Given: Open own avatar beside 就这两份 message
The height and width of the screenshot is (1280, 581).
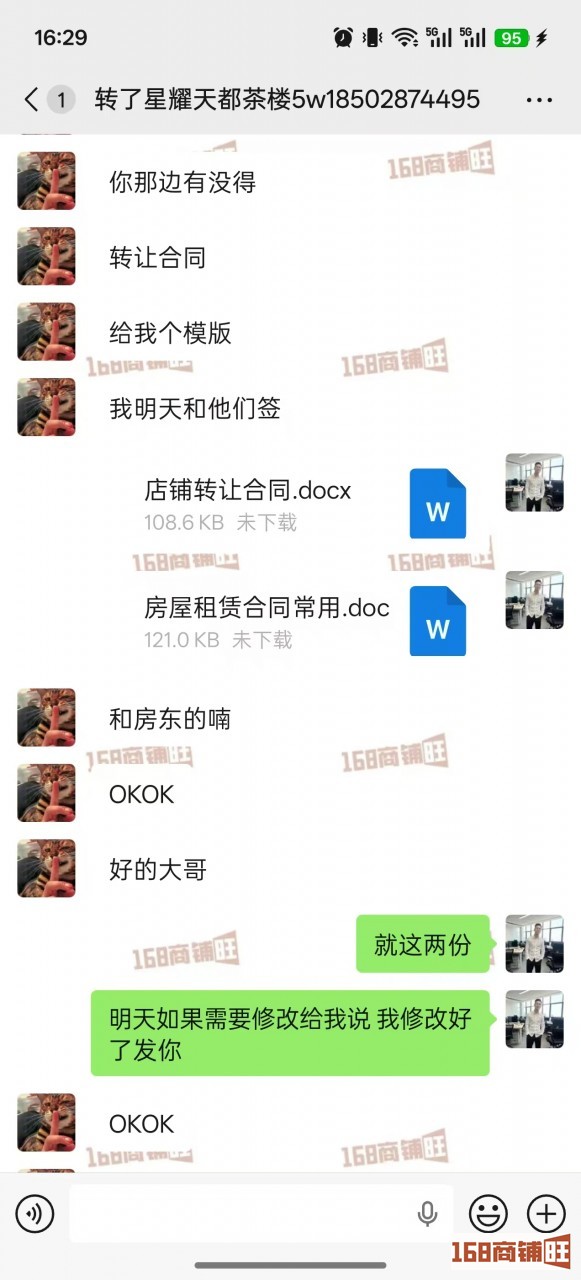Looking at the screenshot, I should point(534,943).
